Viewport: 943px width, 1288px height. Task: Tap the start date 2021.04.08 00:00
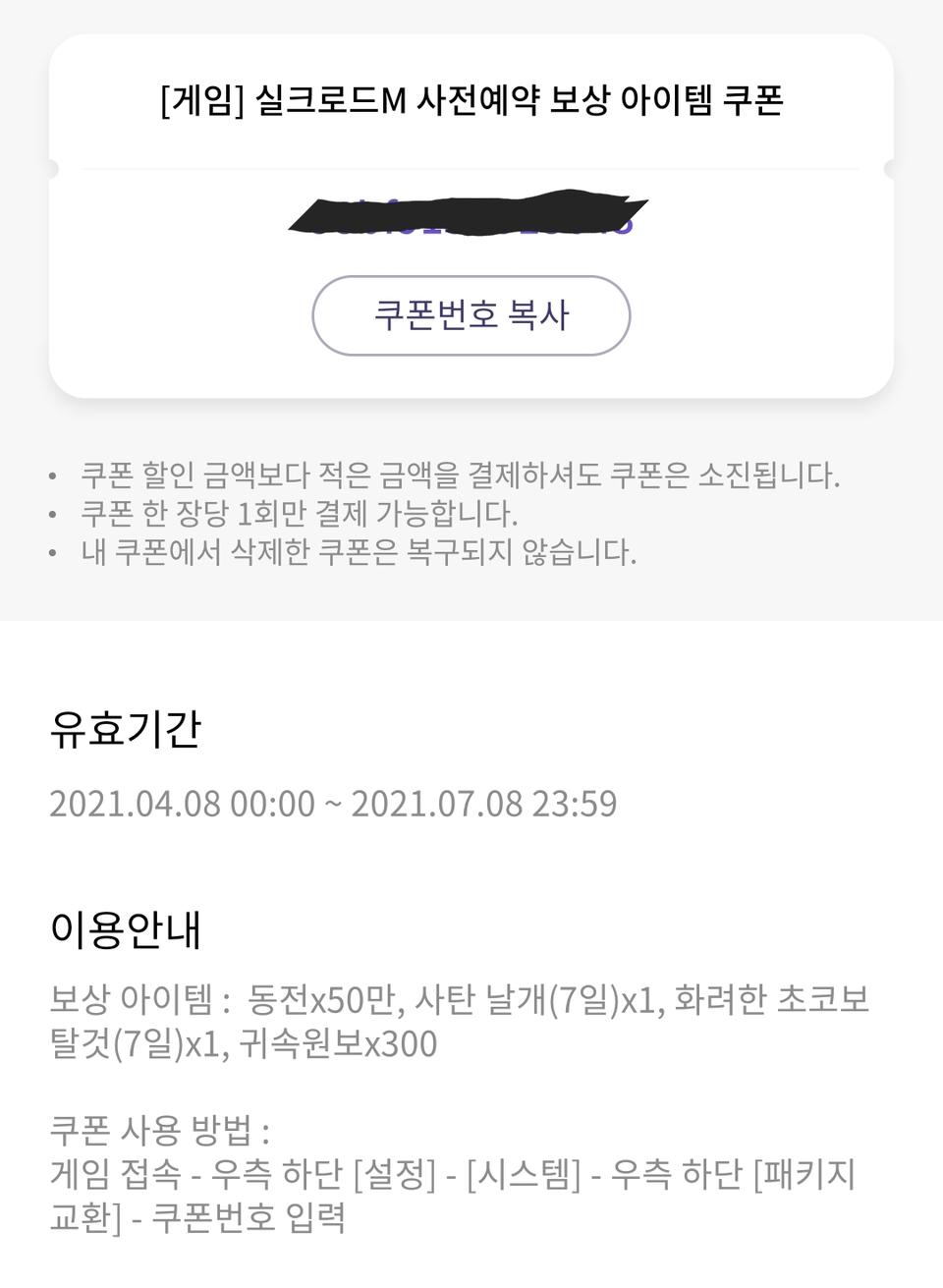(182, 803)
